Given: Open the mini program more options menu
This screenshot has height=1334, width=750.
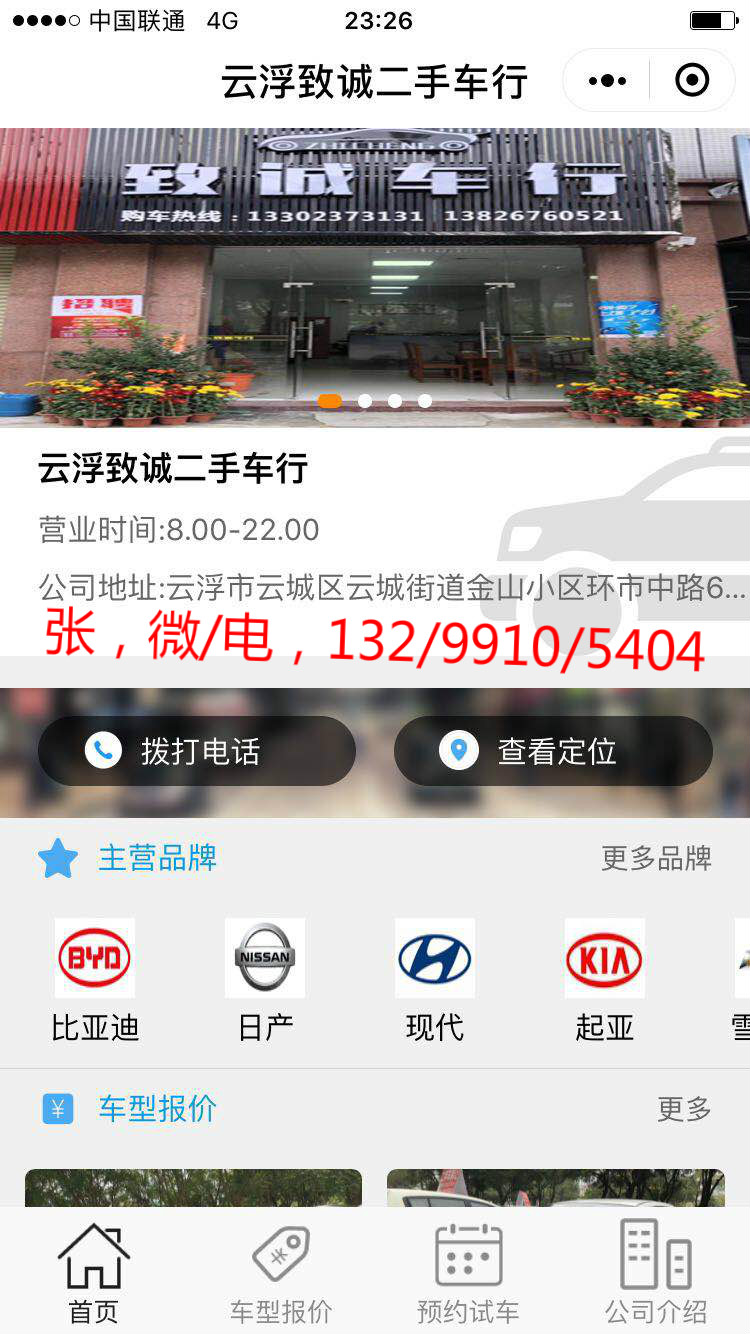Looking at the screenshot, I should pos(607,81).
